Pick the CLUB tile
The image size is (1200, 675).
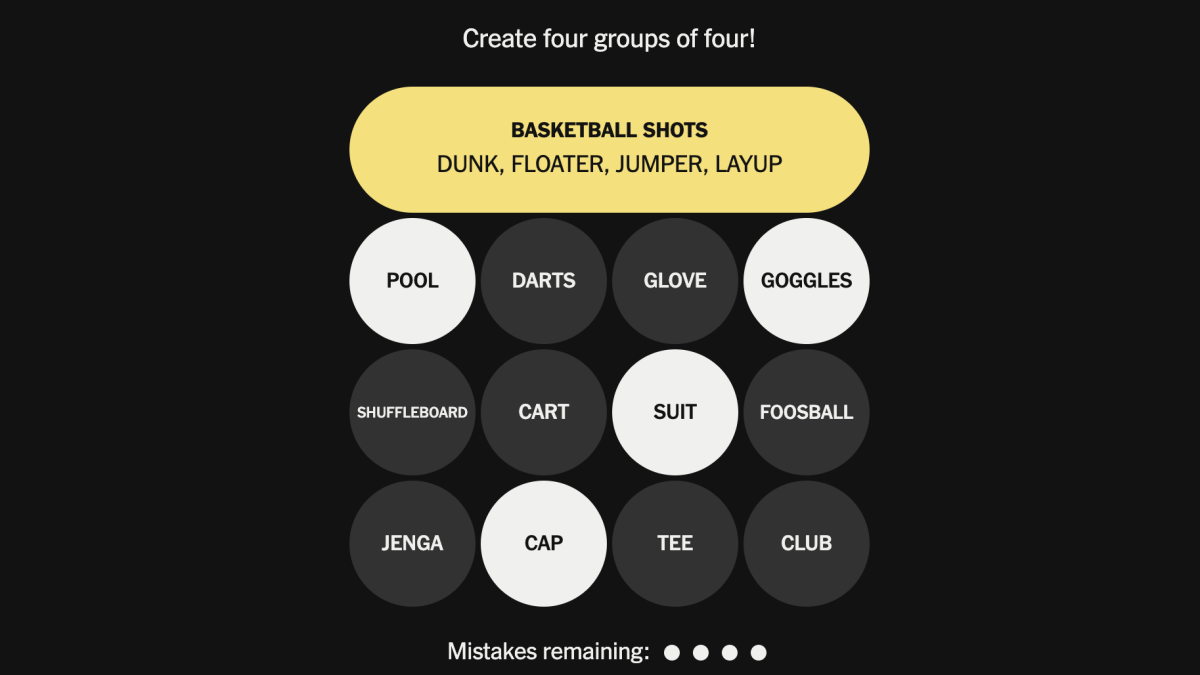point(806,543)
